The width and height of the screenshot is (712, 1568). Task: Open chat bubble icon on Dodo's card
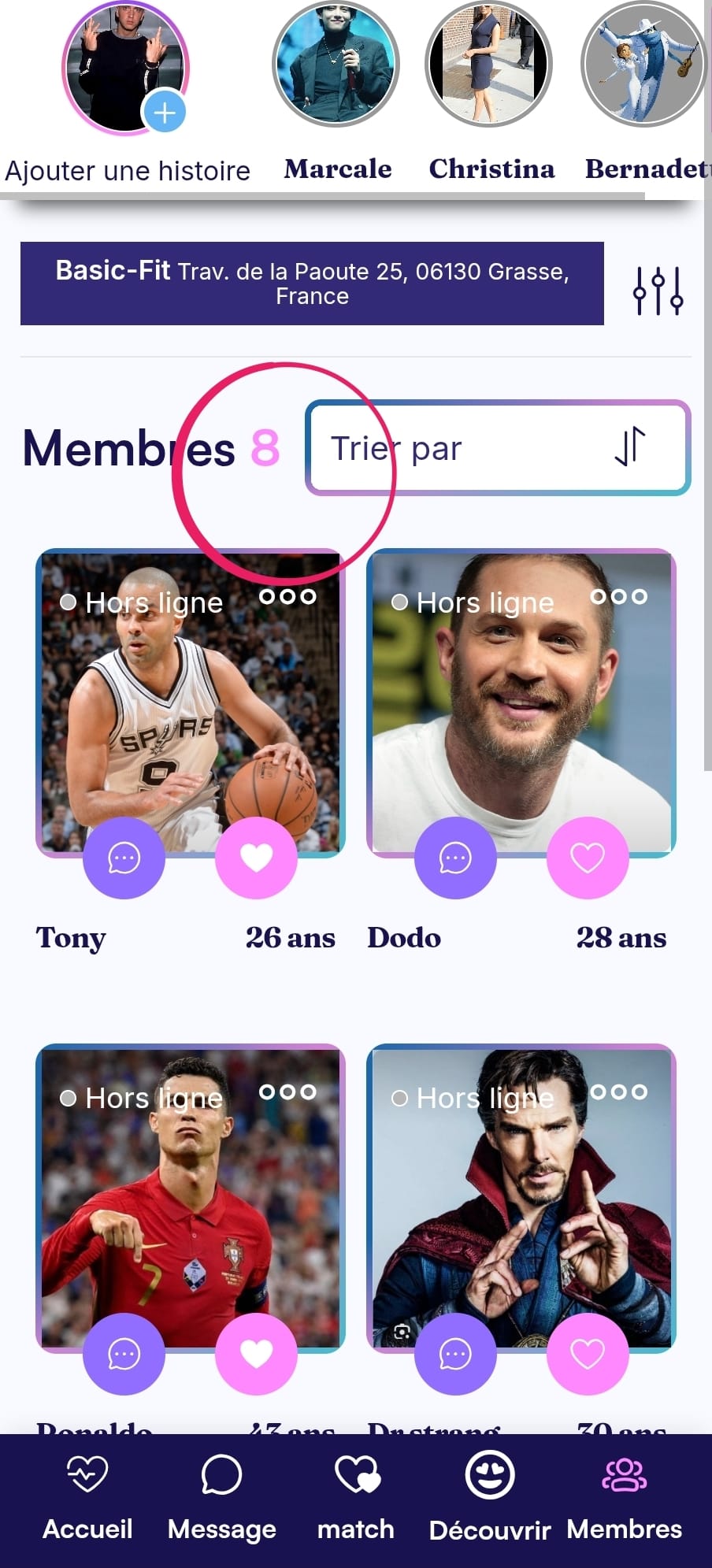455,859
